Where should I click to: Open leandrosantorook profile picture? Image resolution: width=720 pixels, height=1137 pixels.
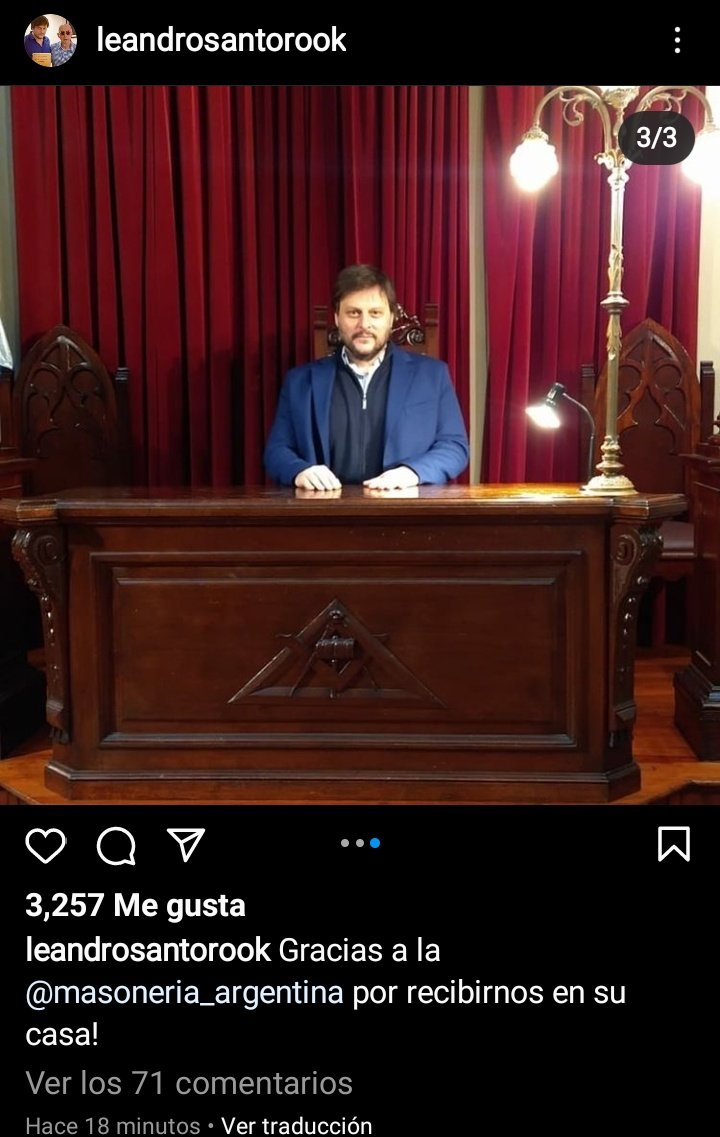50,40
